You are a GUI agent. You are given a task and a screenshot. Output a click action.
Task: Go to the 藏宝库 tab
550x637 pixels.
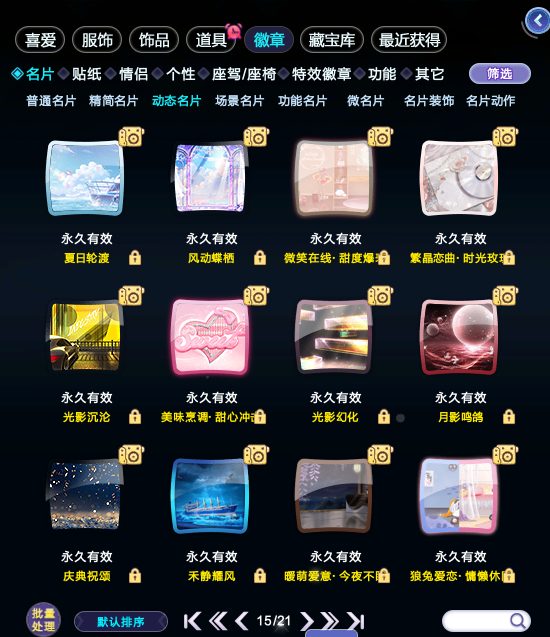(331, 40)
